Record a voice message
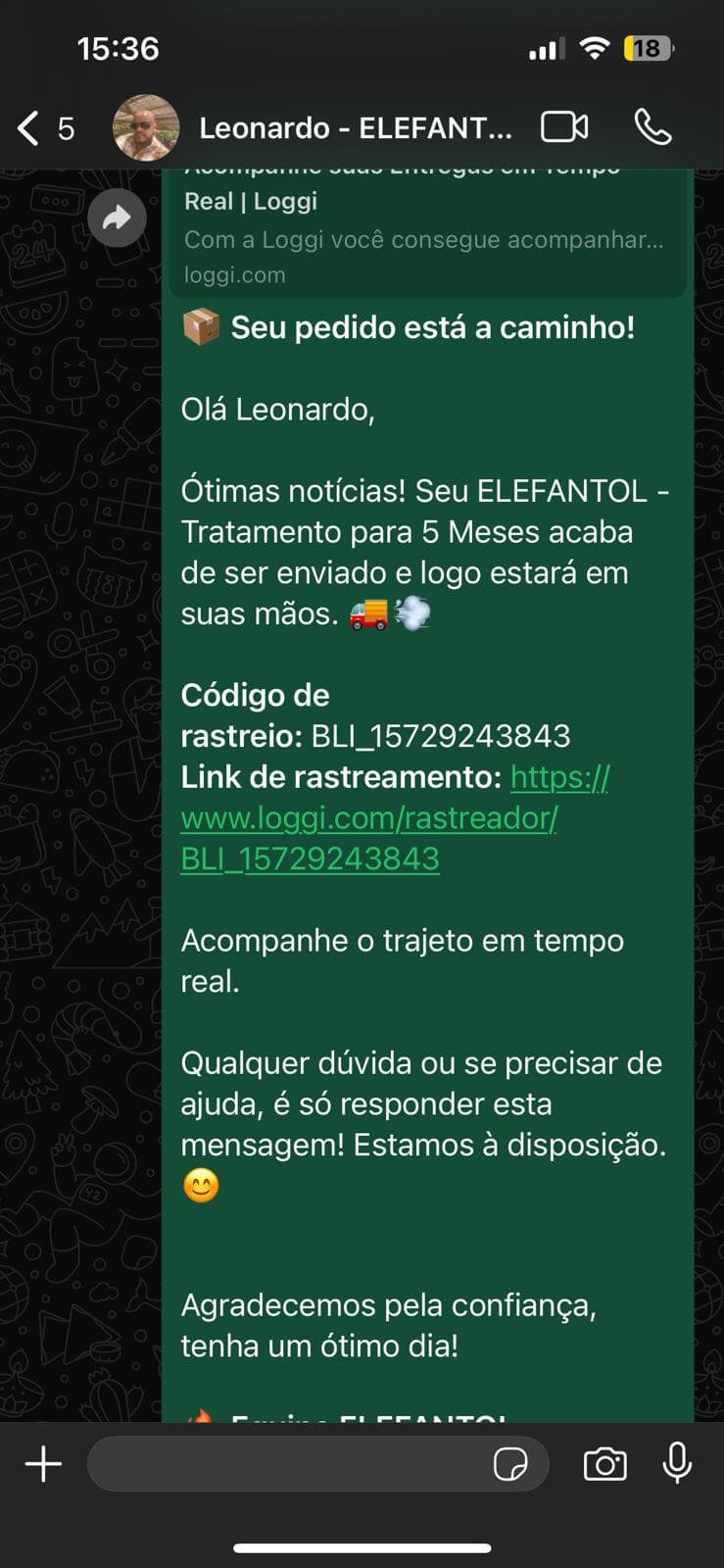 (677, 1465)
